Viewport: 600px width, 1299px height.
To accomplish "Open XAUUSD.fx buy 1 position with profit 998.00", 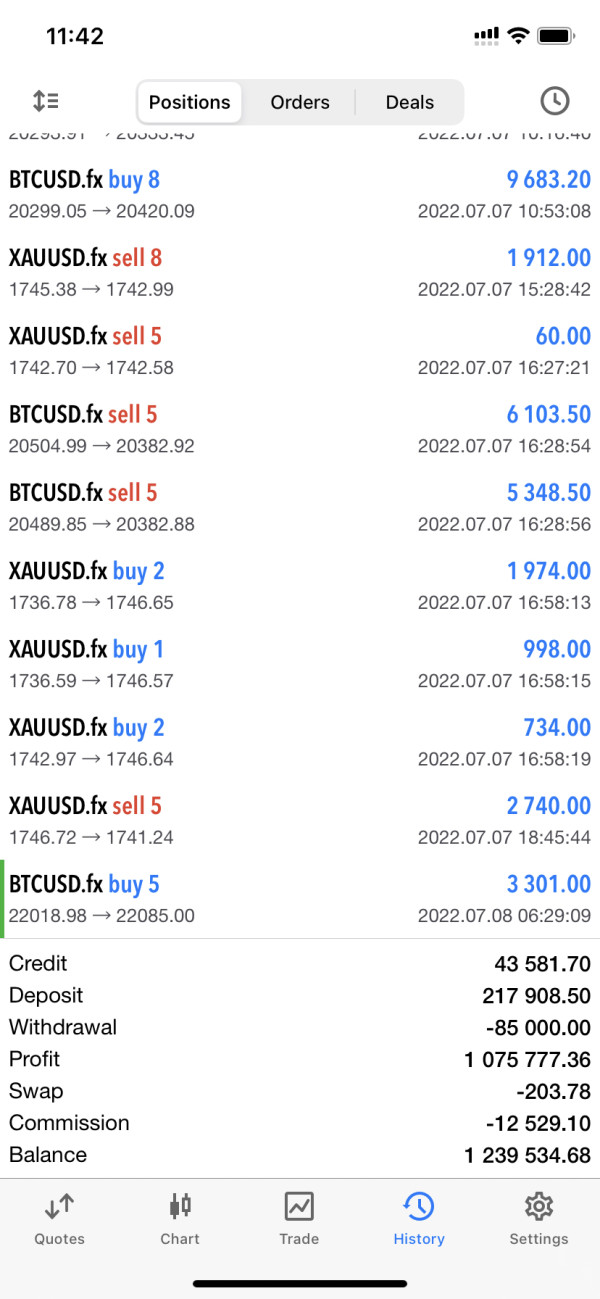I will [300, 663].
